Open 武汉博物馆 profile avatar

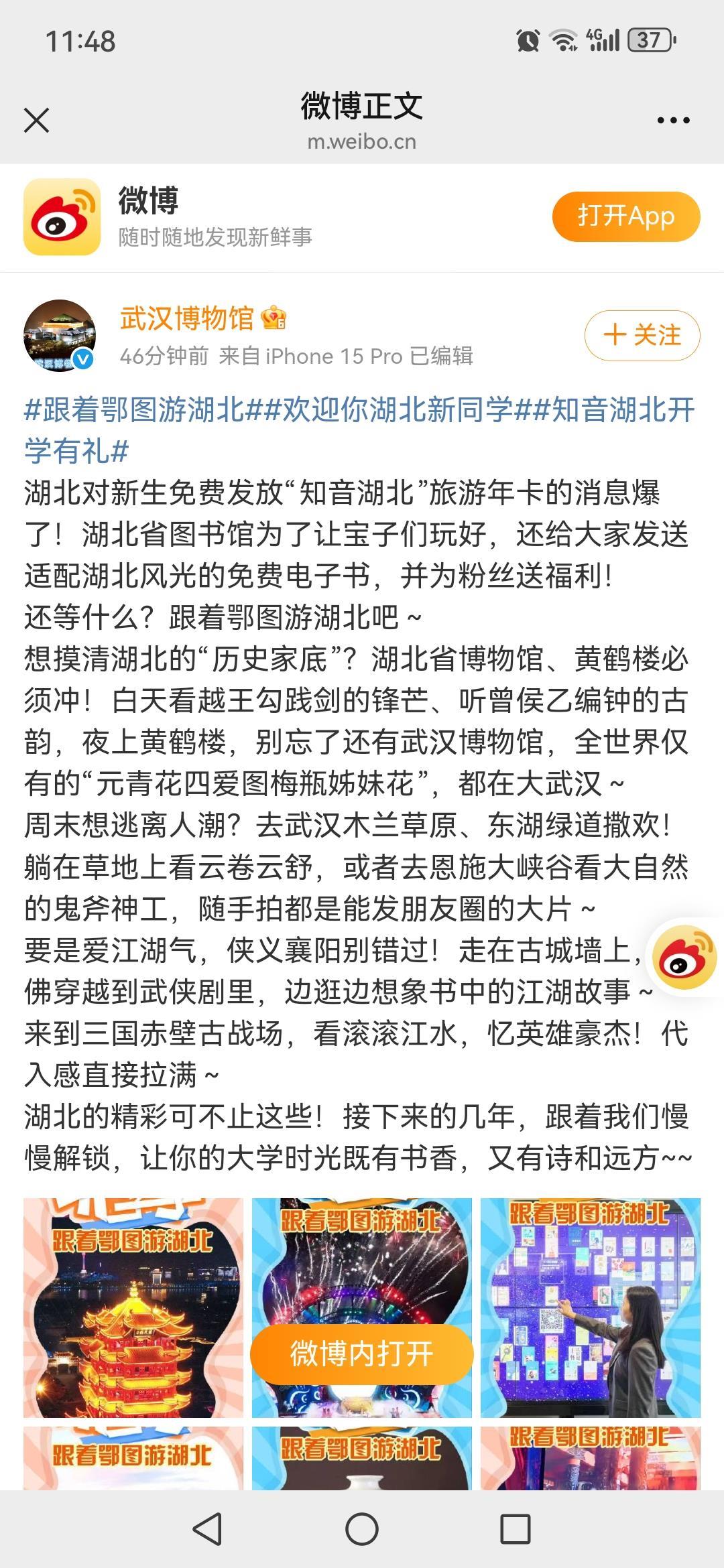coord(60,335)
